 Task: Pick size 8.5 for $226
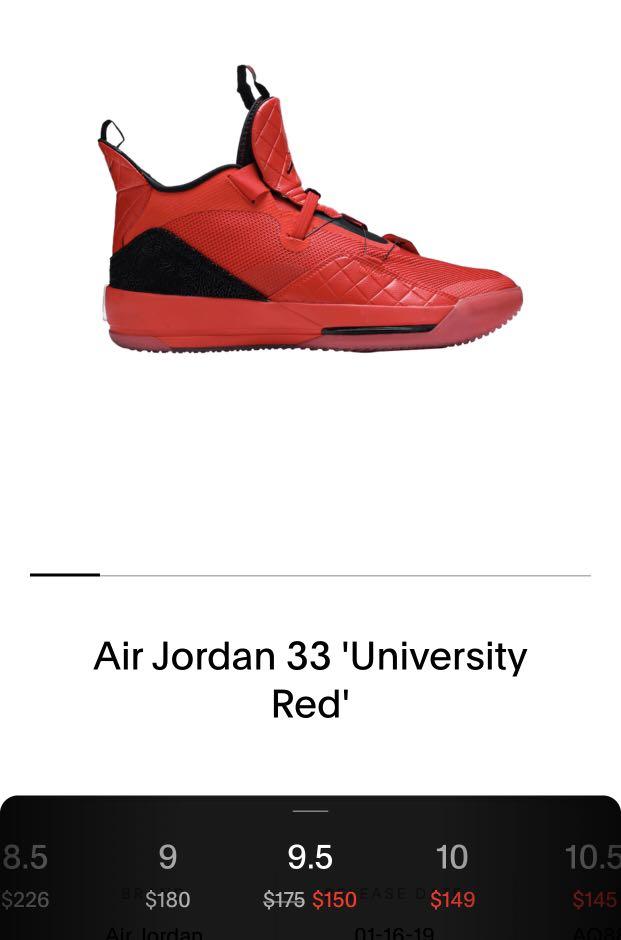25,876
